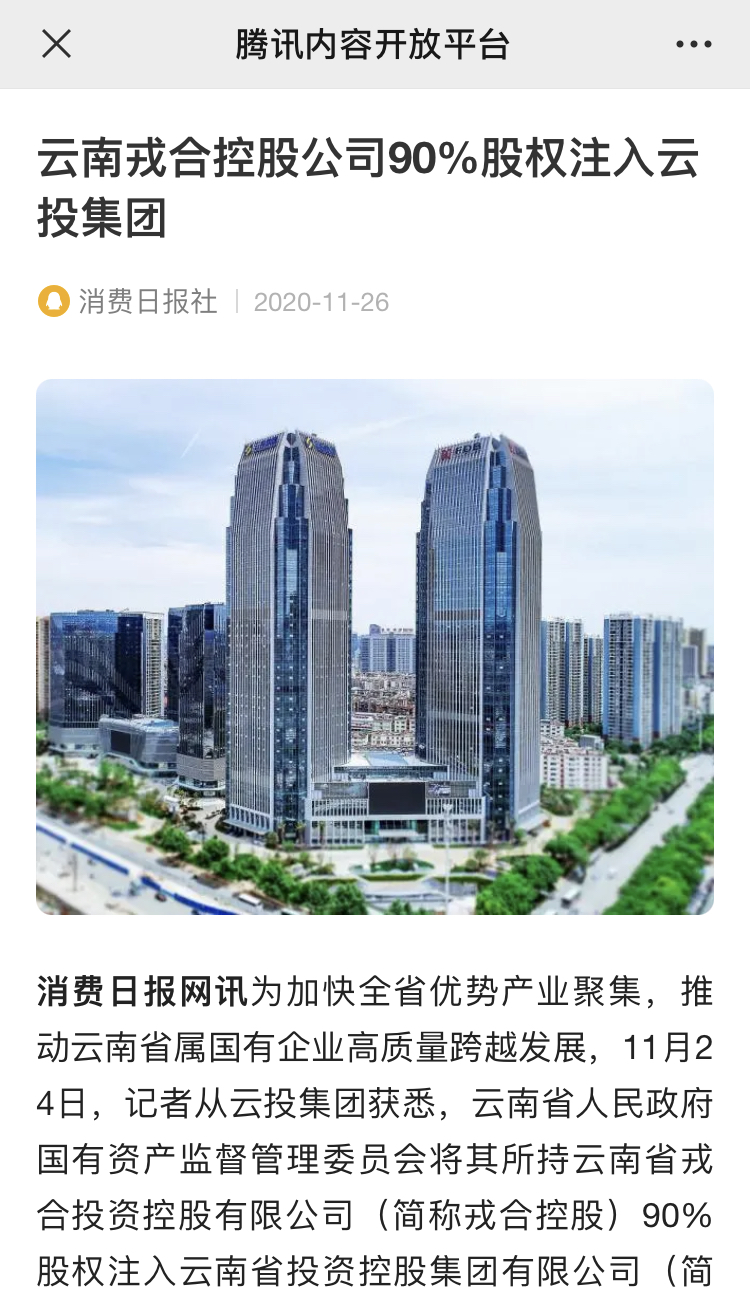Screen dimensions: 750x1294
Task: Open the 消费日报社 publisher profile
Action: click(x=147, y=302)
